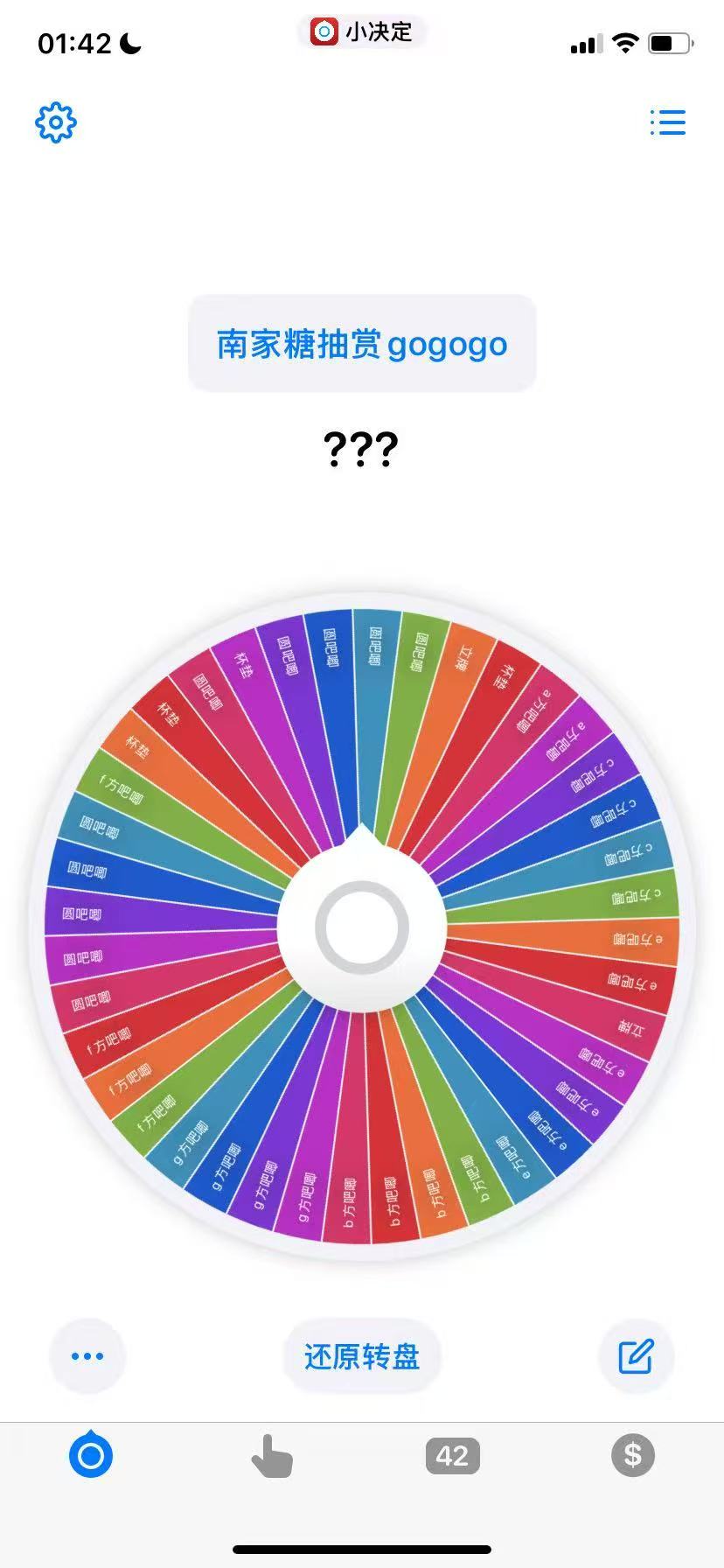
Task: Spin the wheel using the center button
Action: click(x=362, y=927)
